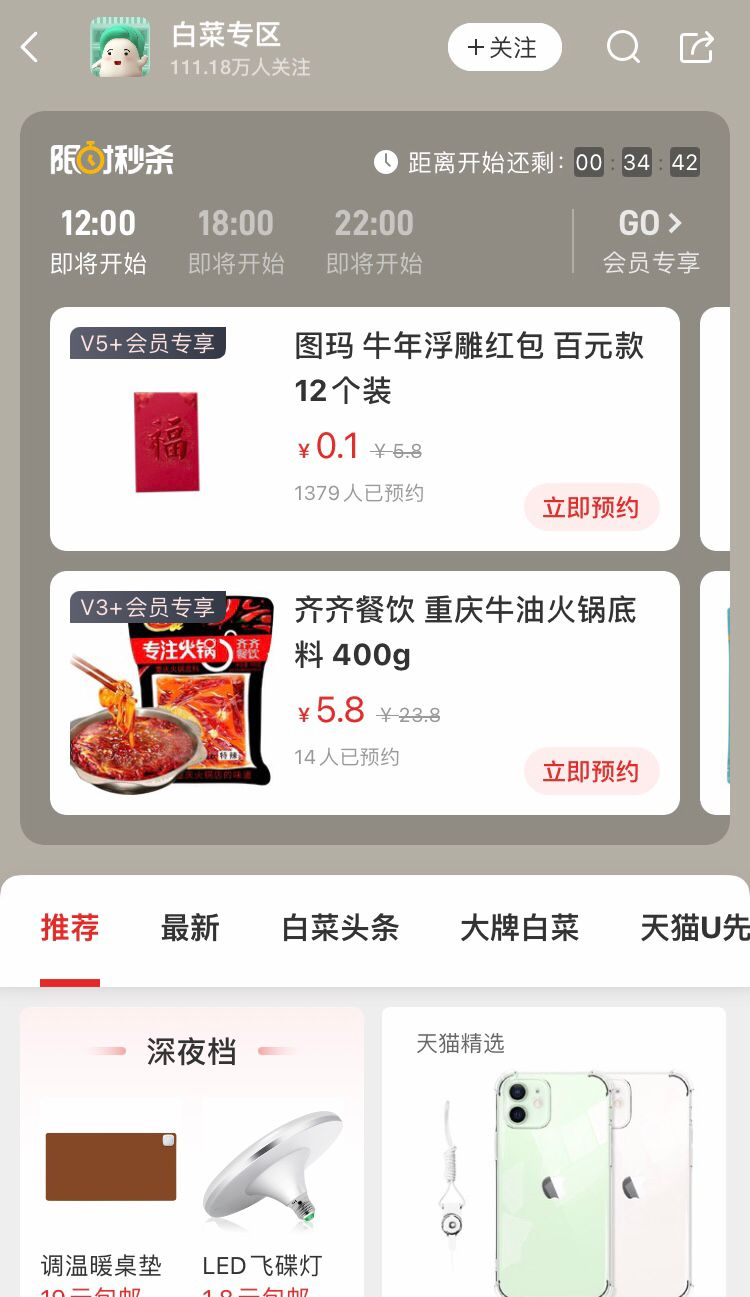
Task: Tap 立即预约 for the red envelope deal
Action: click(591, 507)
